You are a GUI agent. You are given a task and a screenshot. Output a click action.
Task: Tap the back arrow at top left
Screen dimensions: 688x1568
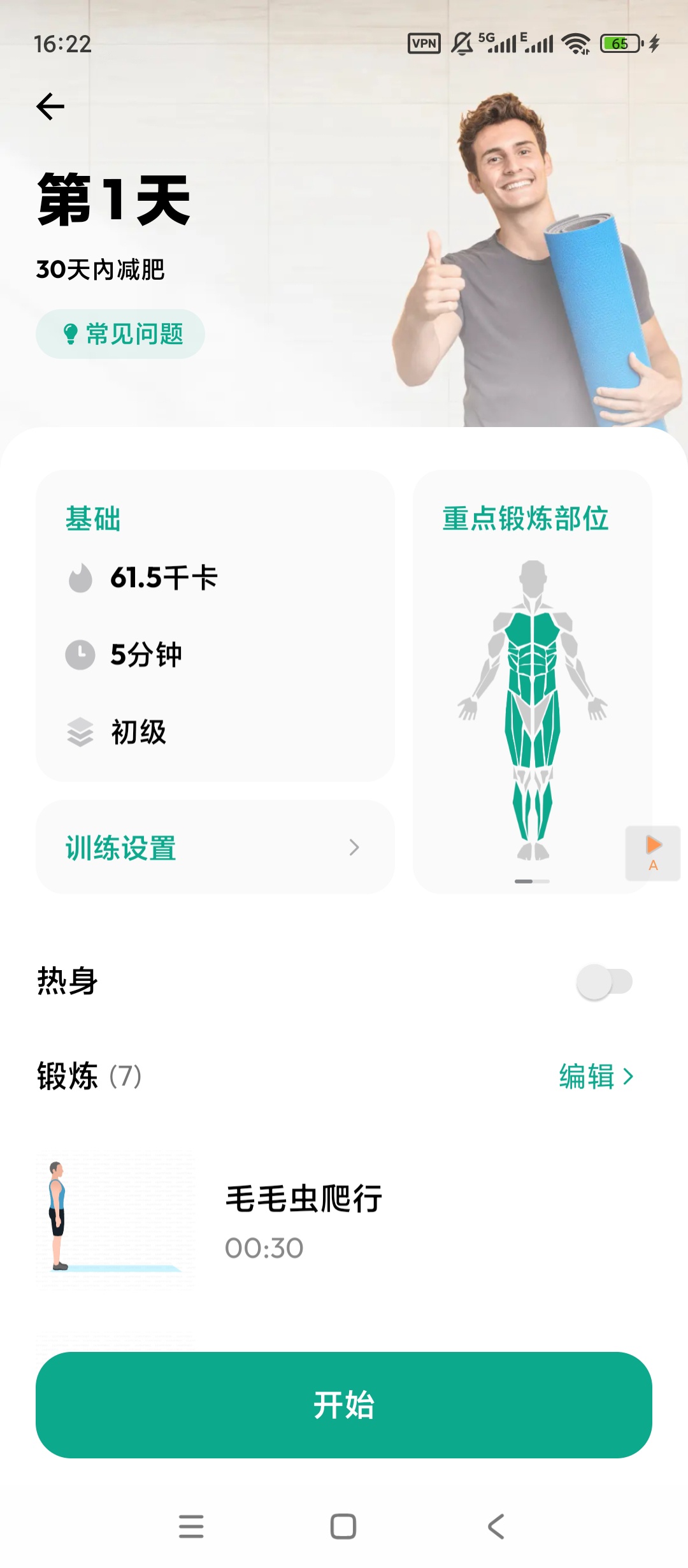pyautogui.click(x=51, y=106)
